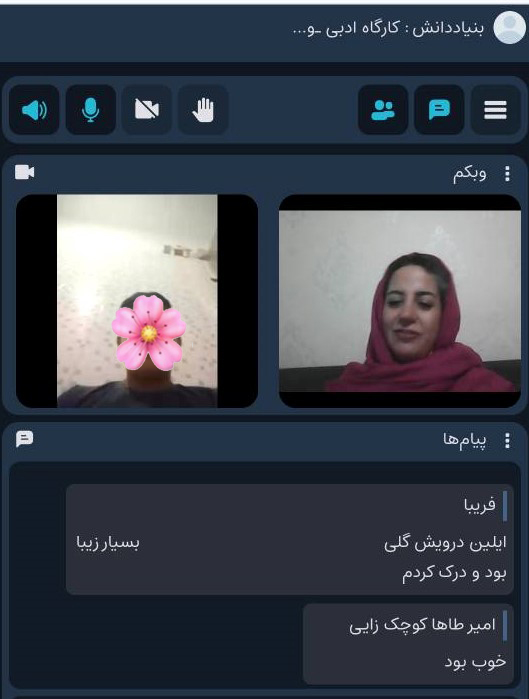Open the participants list
Image resolution: width=529 pixels, height=699 pixels.
[383, 110]
